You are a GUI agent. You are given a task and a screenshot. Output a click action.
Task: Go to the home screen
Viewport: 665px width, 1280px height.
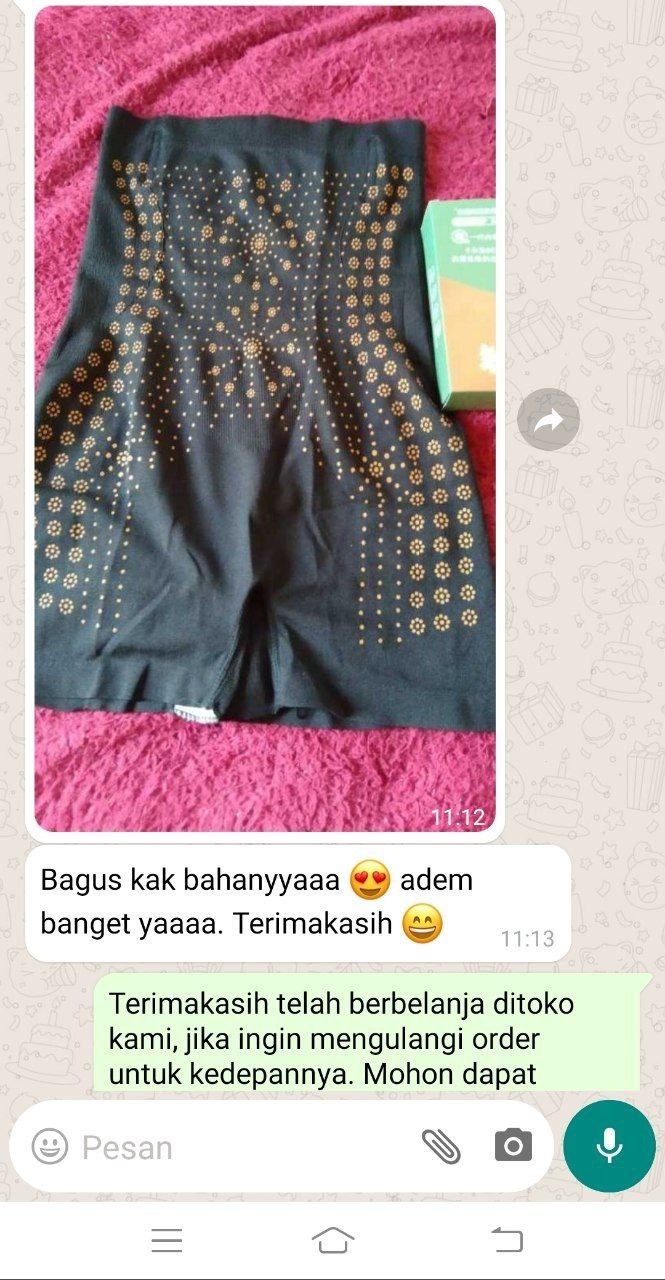(x=333, y=1241)
